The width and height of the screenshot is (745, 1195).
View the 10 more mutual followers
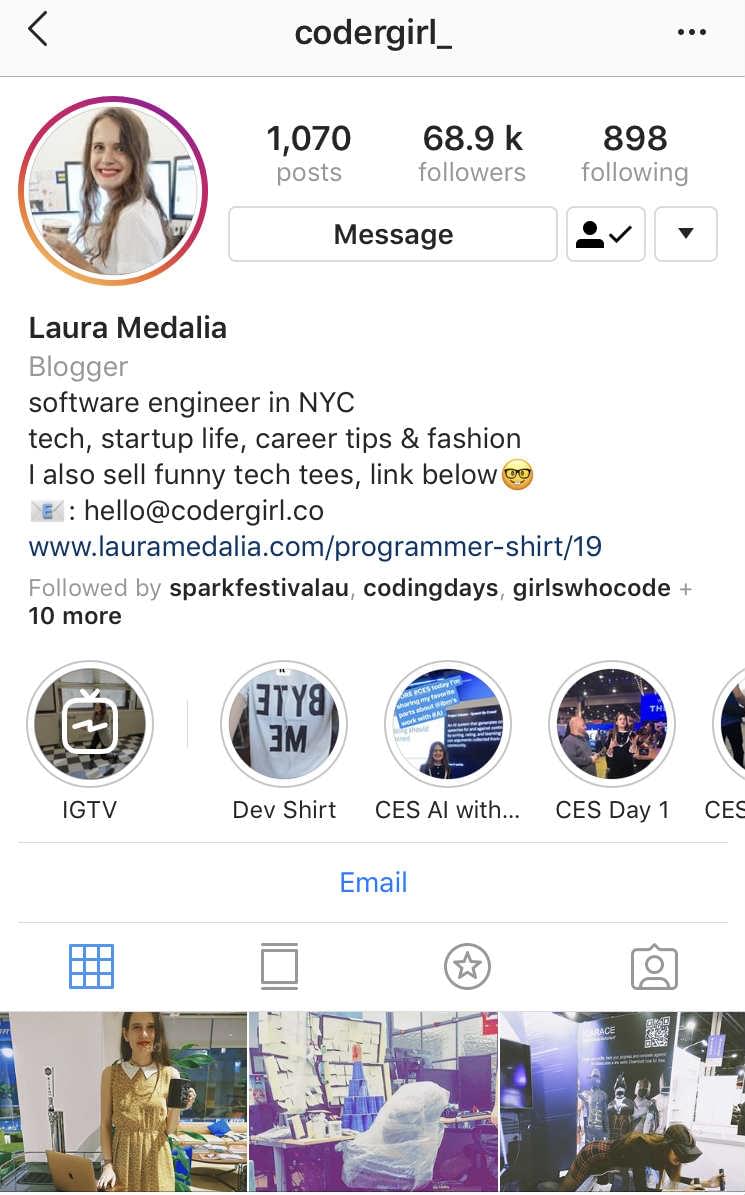point(75,616)
